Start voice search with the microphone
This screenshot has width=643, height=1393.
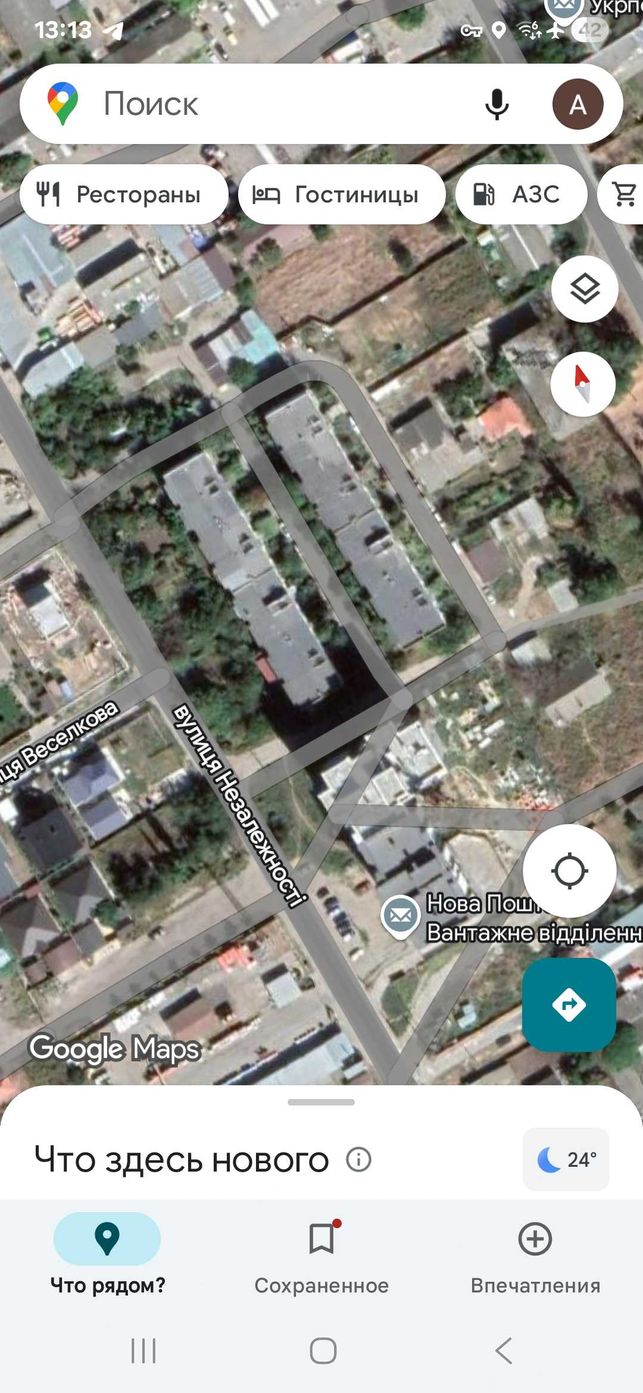click(x=497, y=104)
